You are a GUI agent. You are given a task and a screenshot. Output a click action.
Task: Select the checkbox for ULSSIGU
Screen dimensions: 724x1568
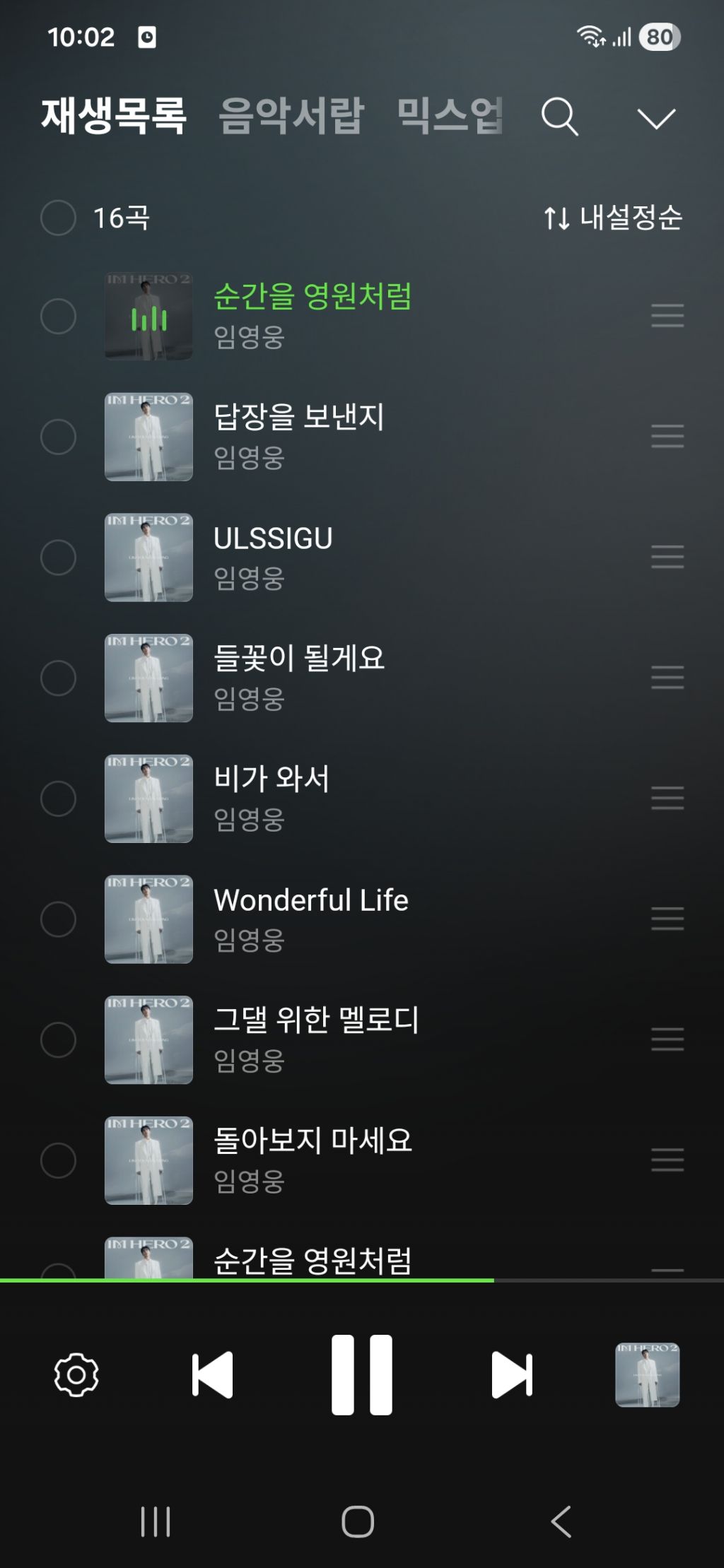coord(58,558)
